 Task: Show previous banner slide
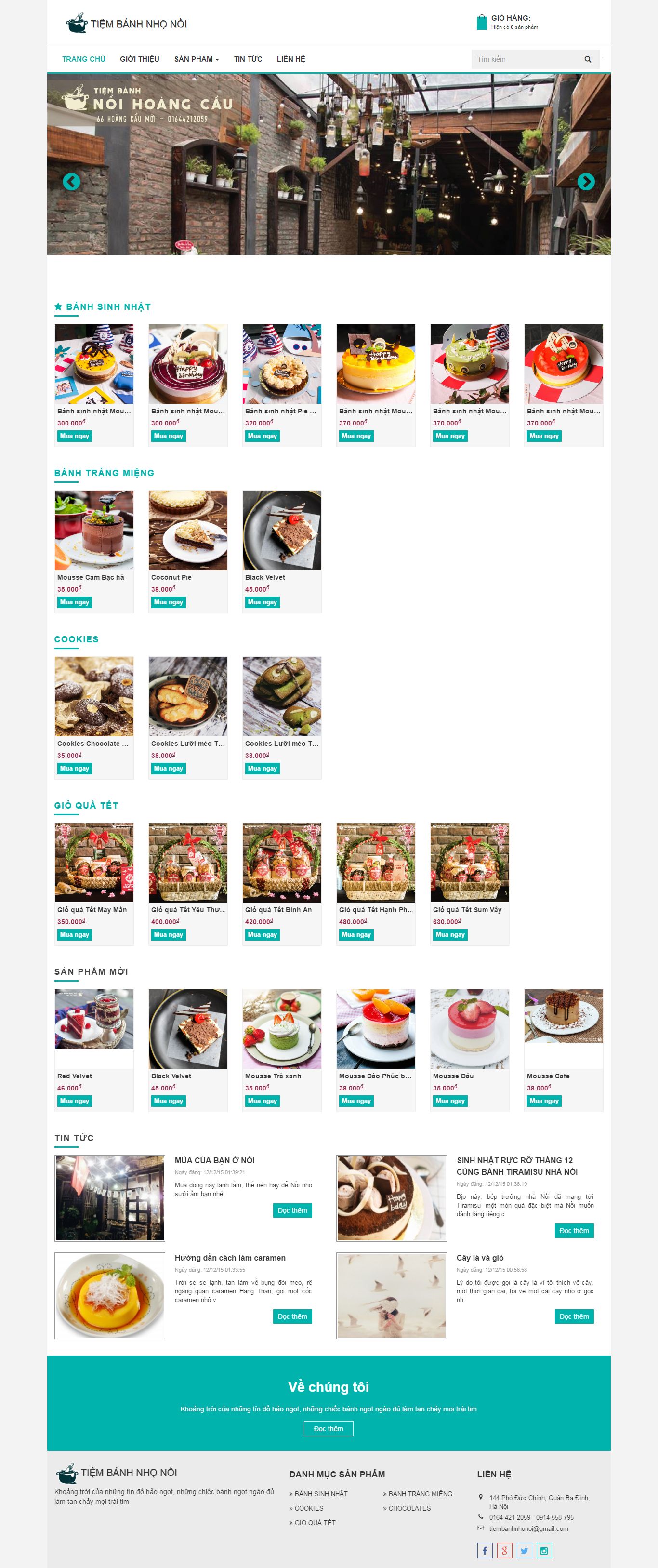tap(72, 181)
